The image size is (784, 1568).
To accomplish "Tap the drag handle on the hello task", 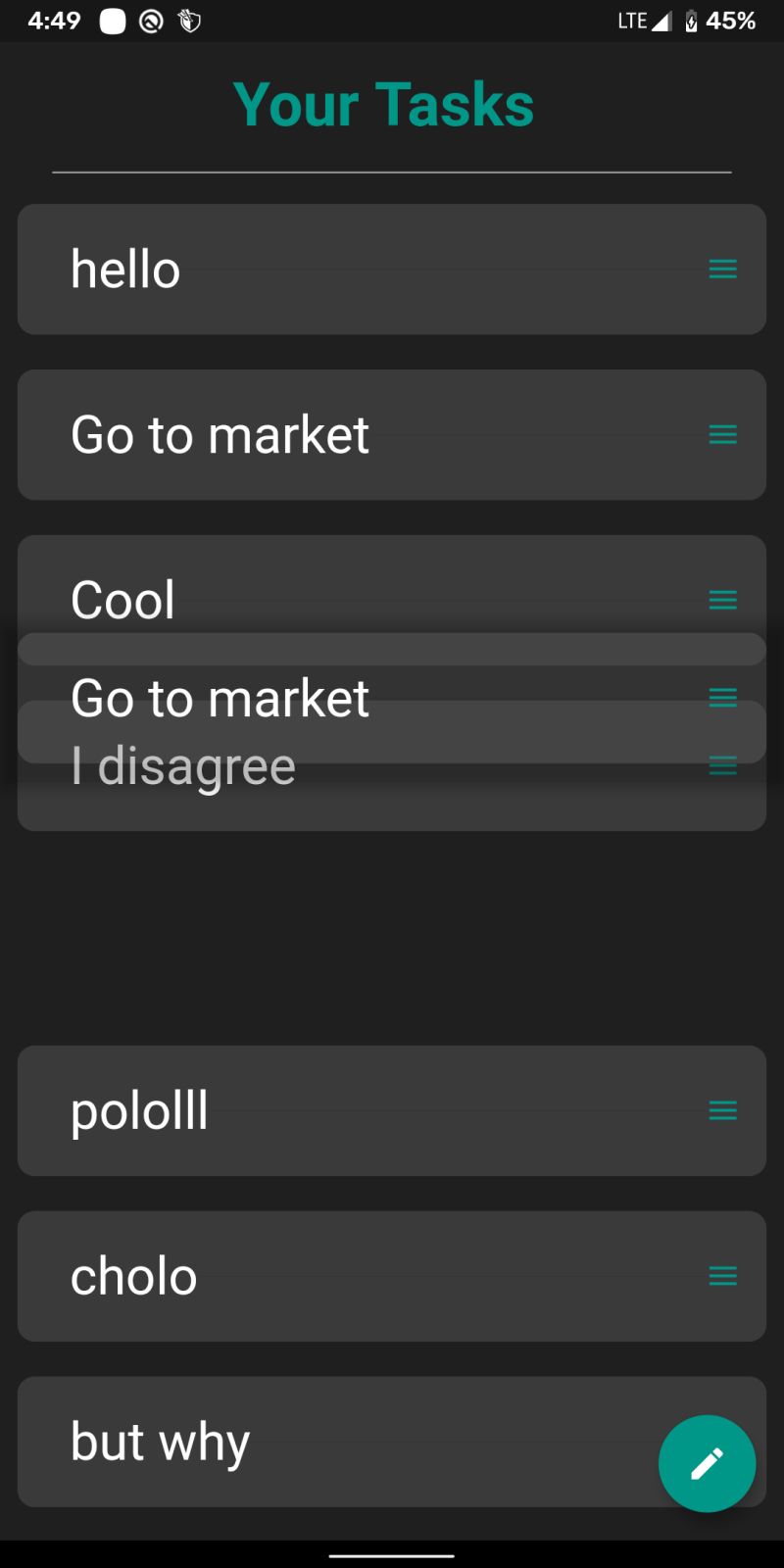I will click(x=722, y=269).
